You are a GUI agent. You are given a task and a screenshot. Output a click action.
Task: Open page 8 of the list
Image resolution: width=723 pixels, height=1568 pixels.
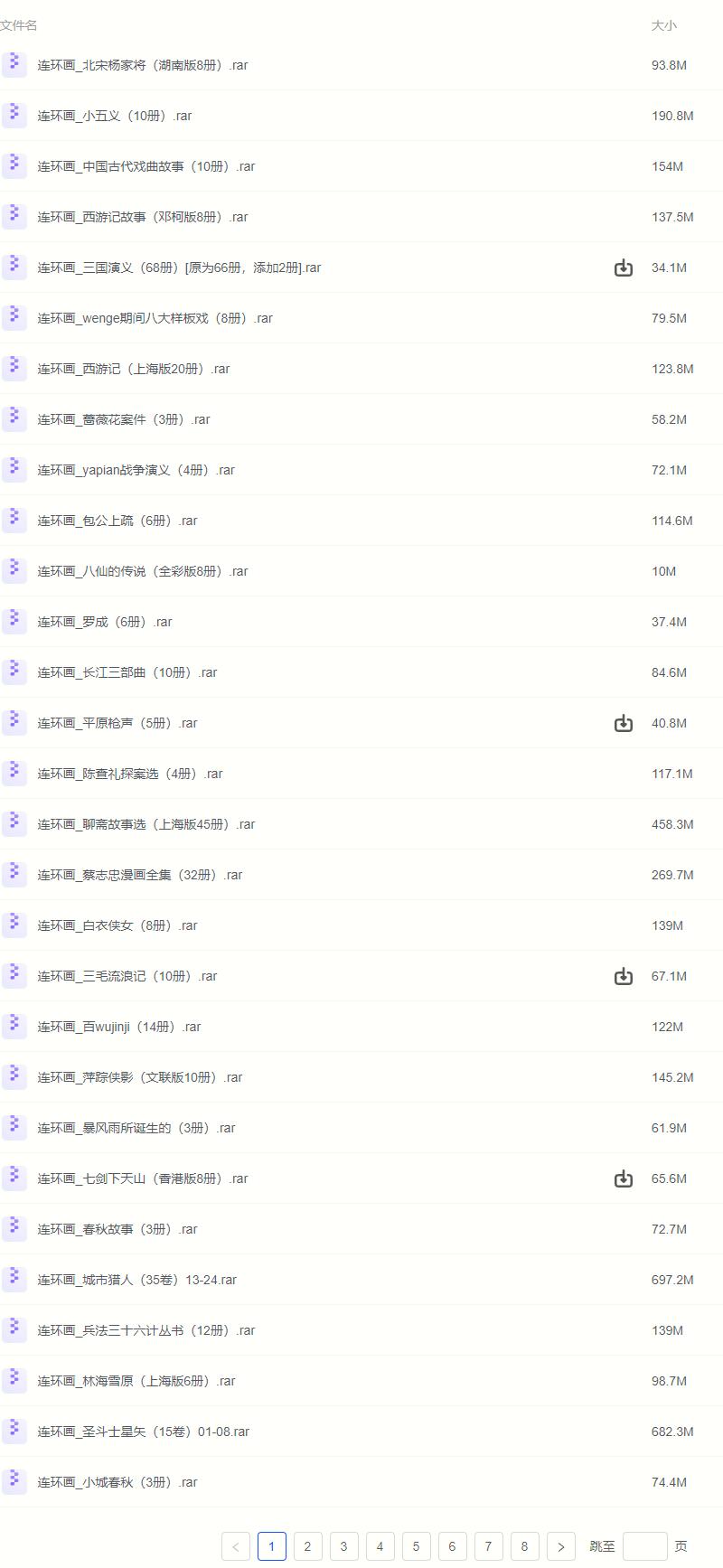tap(524, 1546)
